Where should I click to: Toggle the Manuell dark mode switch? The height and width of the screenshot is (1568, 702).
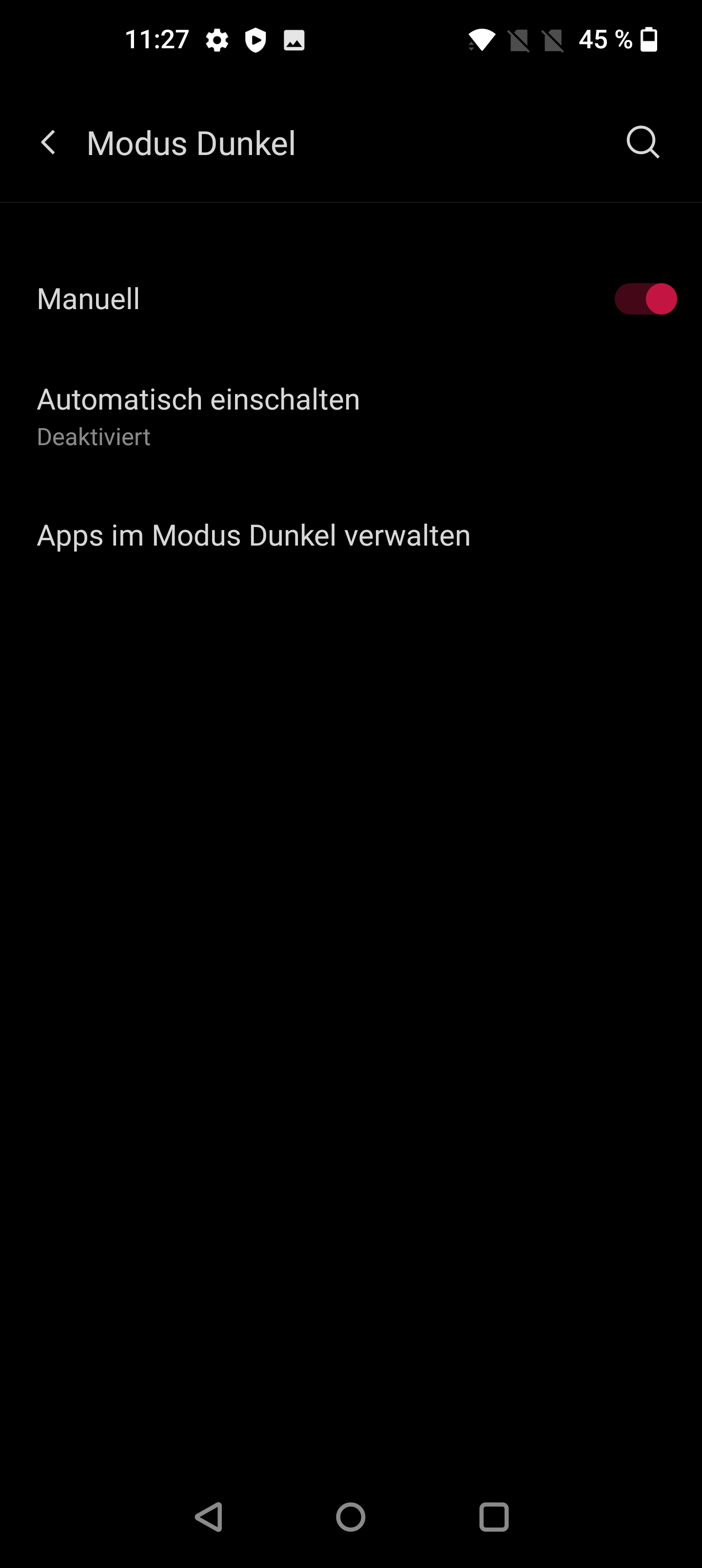[x=645, y=299]
